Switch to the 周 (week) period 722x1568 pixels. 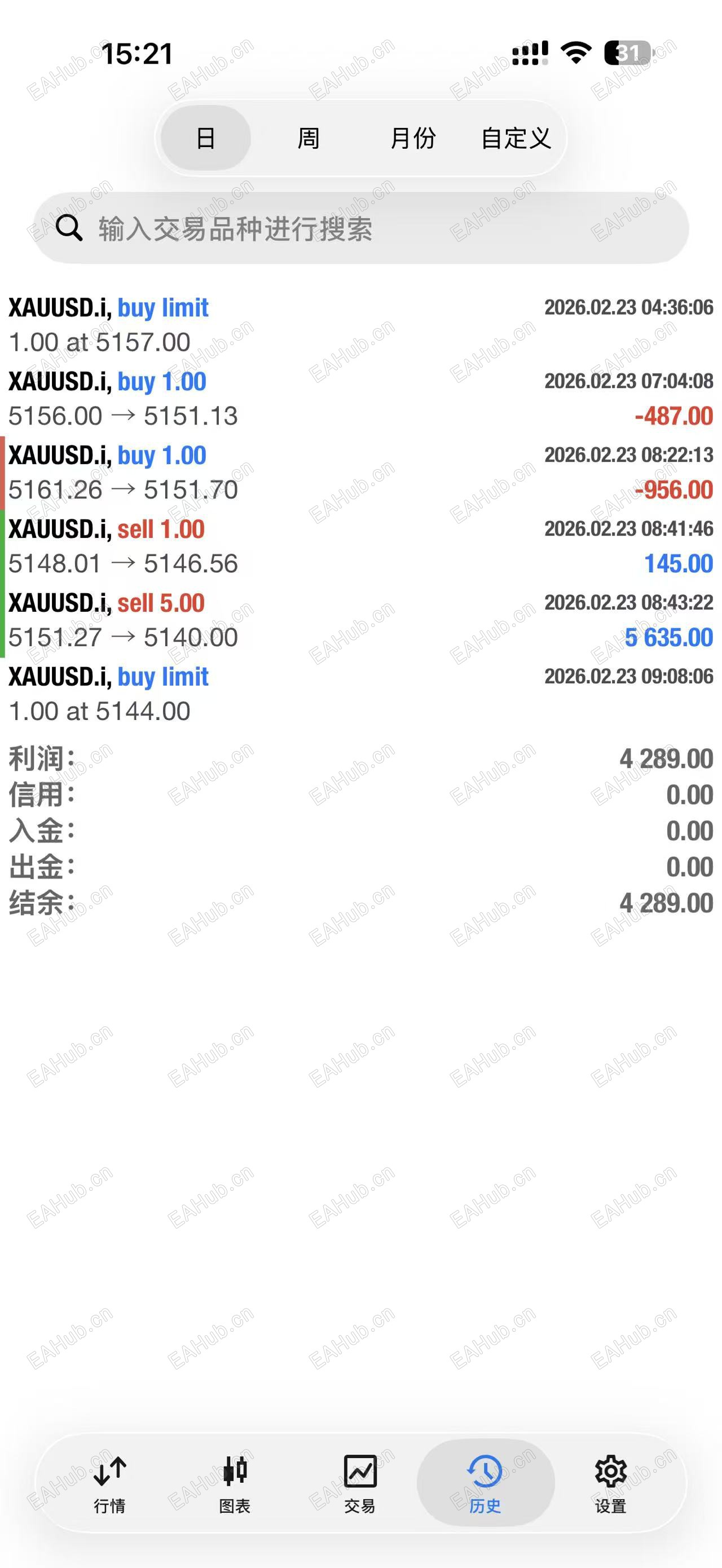point(309,138)
